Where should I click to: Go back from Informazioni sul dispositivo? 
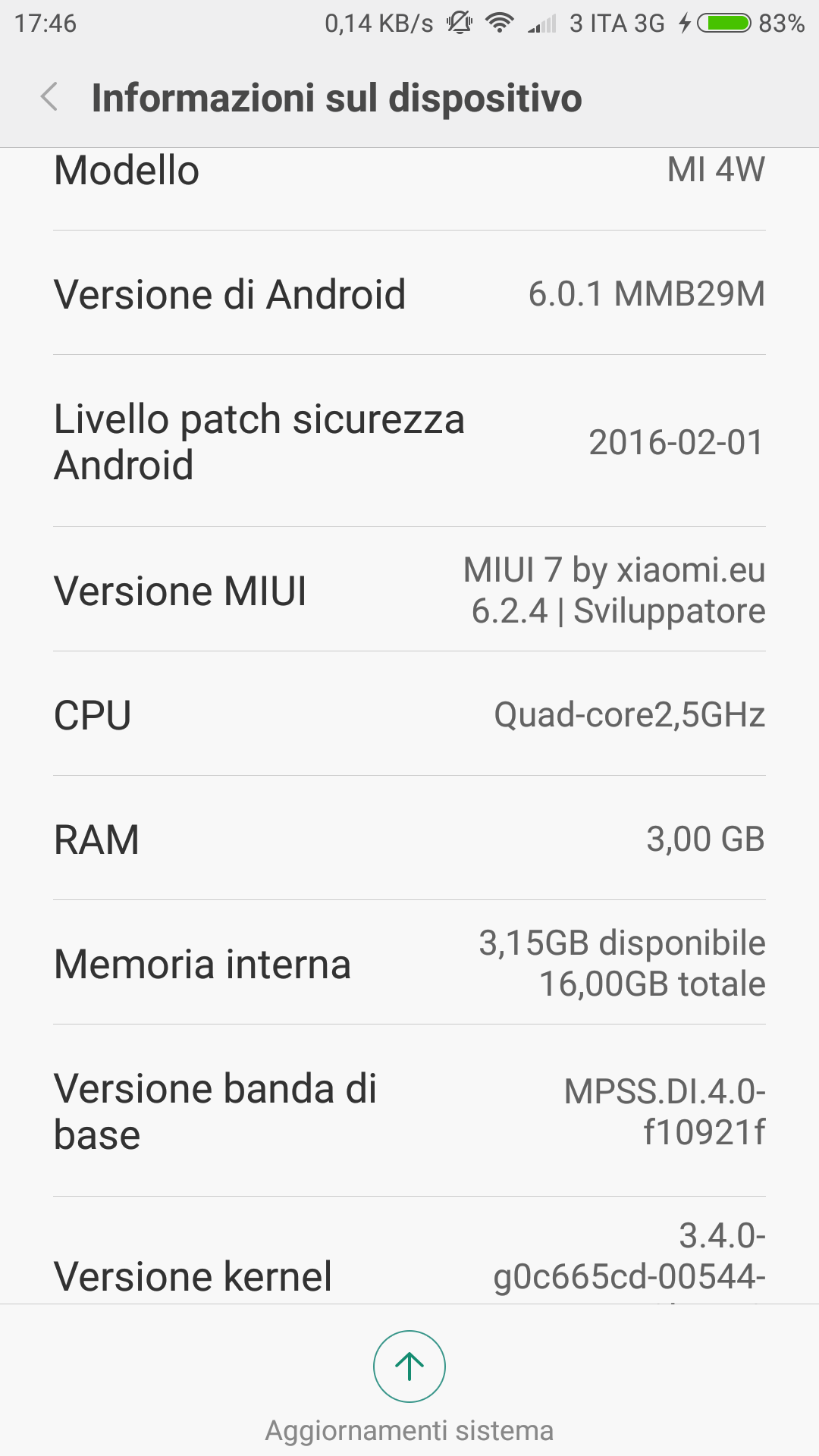tap(49, 98)
